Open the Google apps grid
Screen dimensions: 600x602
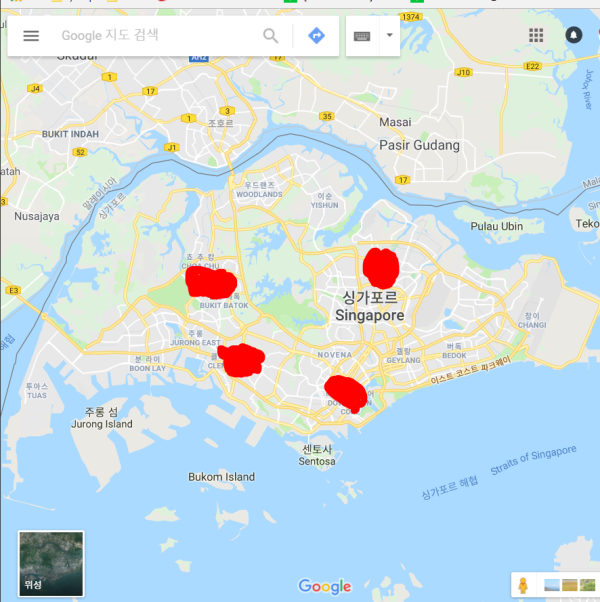[x=536, y=35]
